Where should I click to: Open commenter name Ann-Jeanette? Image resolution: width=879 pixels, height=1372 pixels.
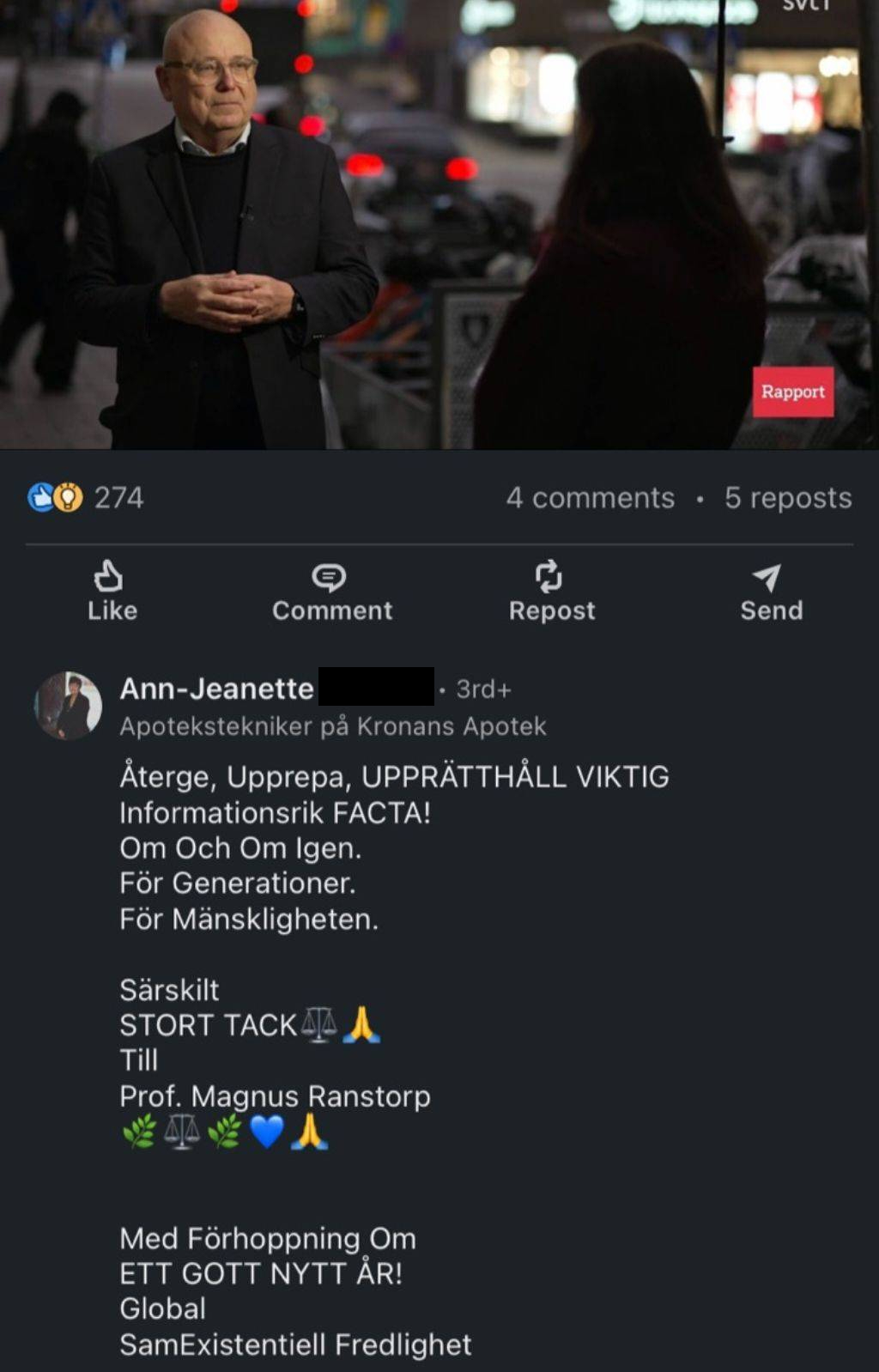[x=216, y=689]
